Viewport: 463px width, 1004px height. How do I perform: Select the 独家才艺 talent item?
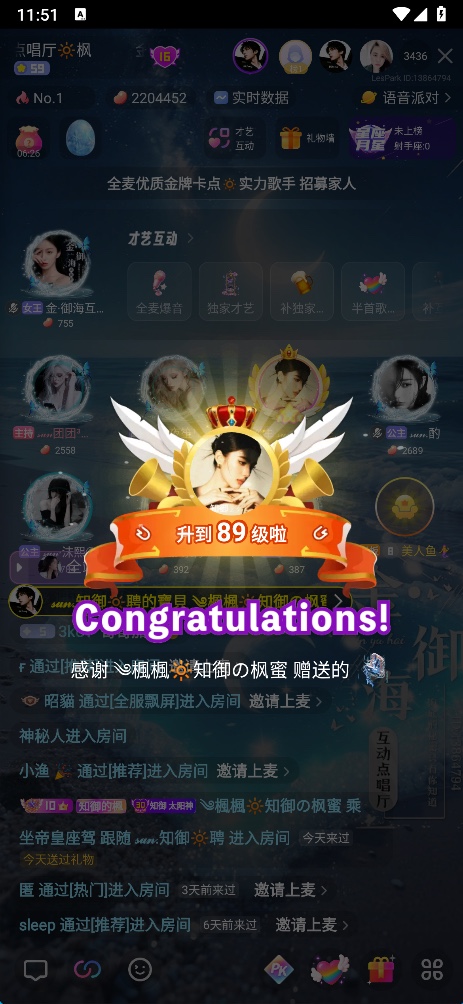click(x=231, y=291)
